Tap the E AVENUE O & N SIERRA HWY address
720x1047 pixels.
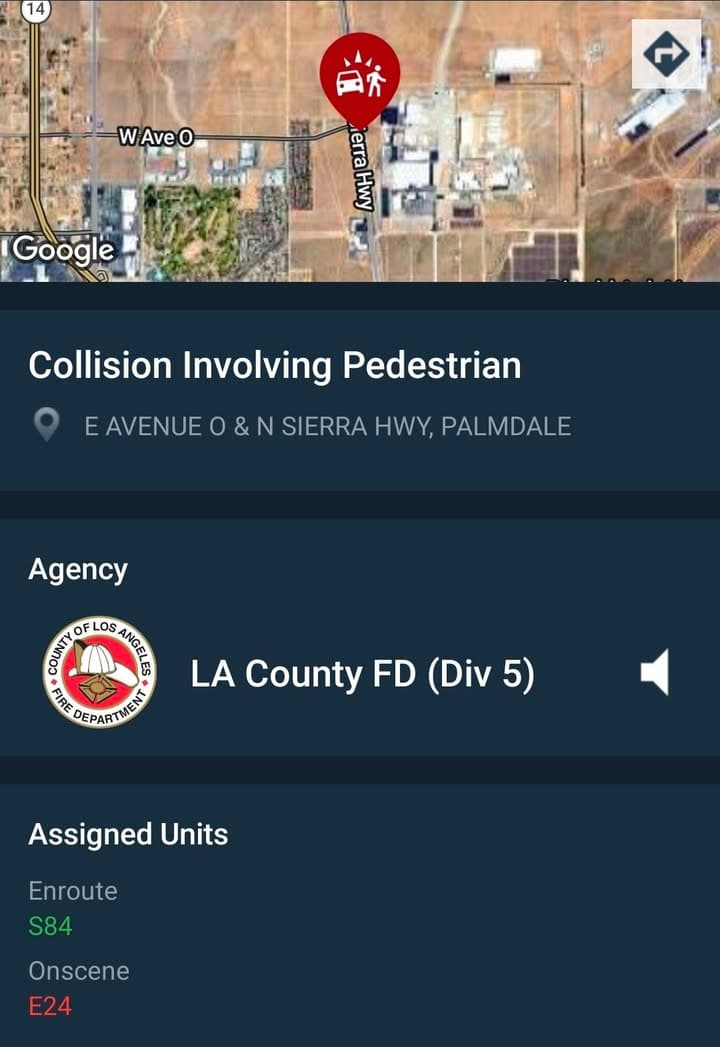330,424
